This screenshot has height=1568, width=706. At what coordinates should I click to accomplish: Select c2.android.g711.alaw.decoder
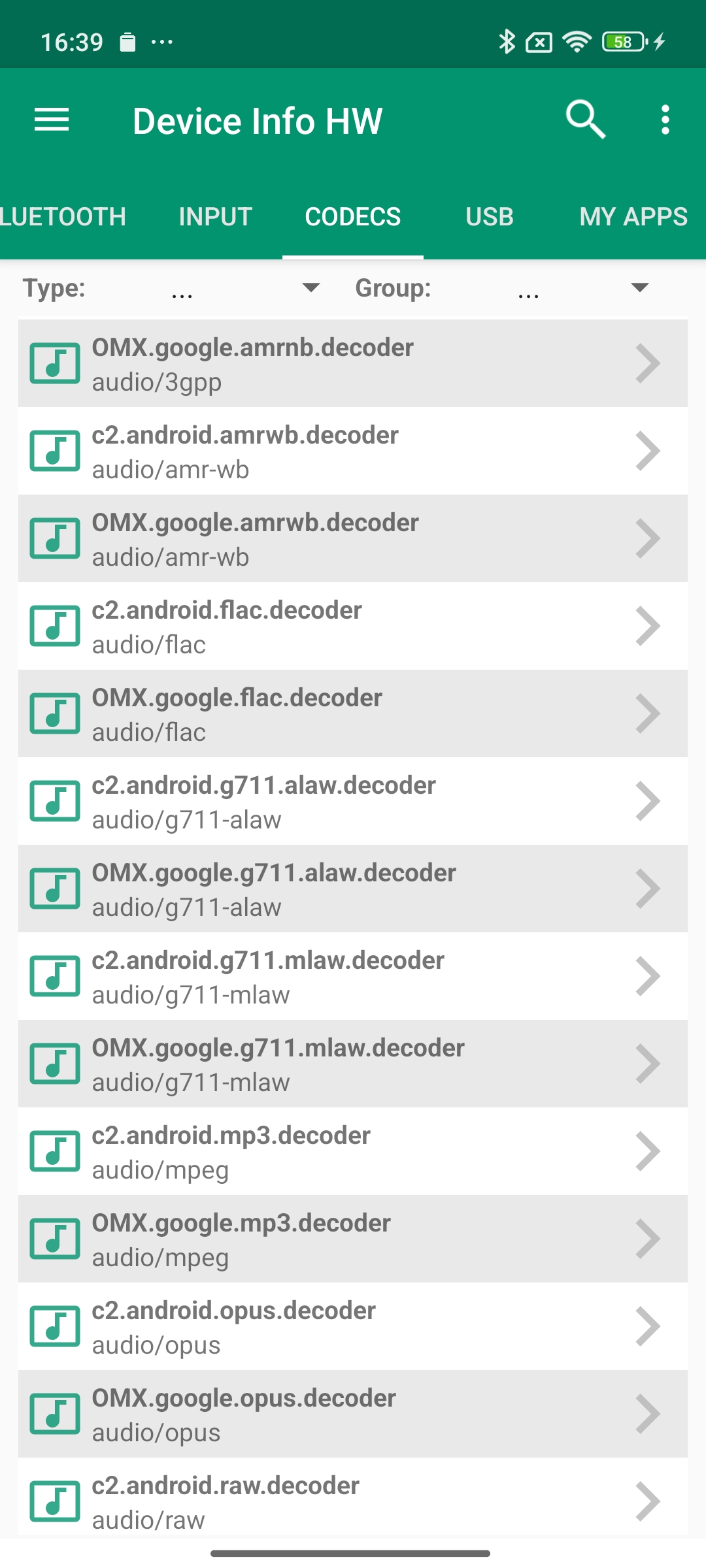click(353, 802)
